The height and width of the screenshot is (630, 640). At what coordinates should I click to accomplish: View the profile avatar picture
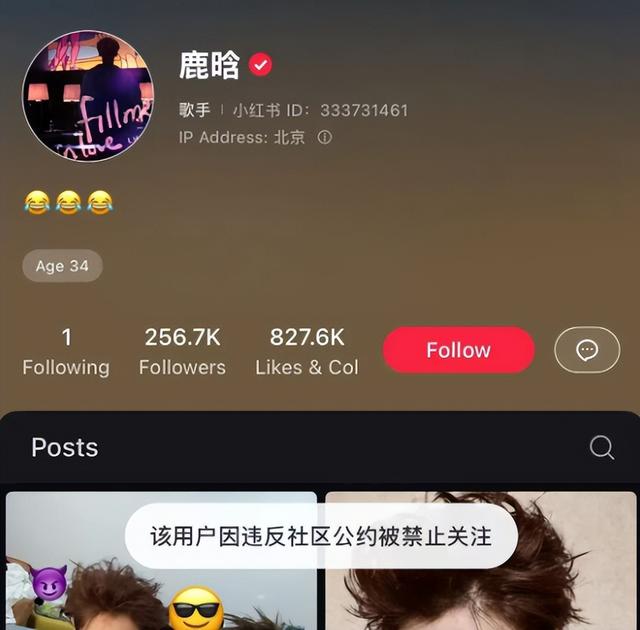point(88,96)
